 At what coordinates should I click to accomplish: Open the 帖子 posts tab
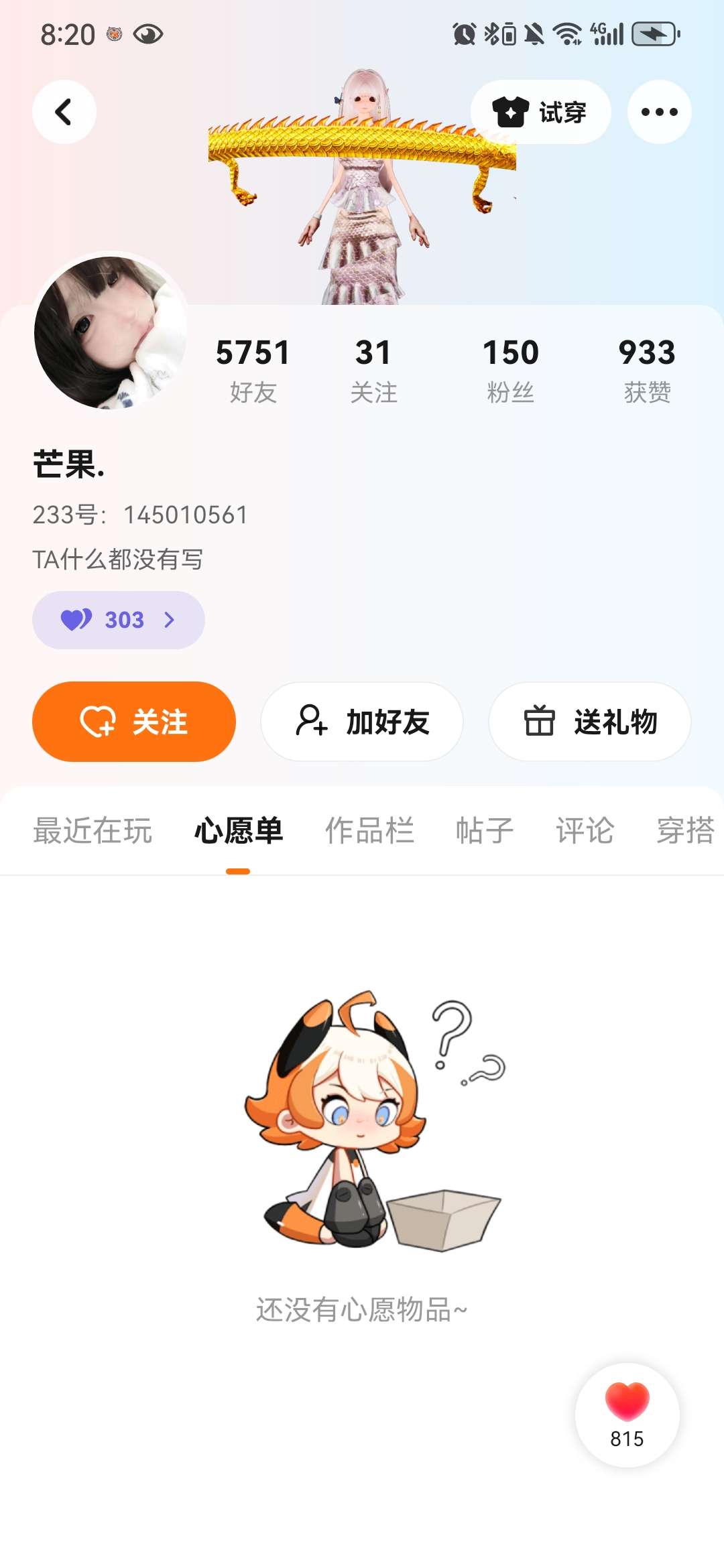[x=484, y=831]
